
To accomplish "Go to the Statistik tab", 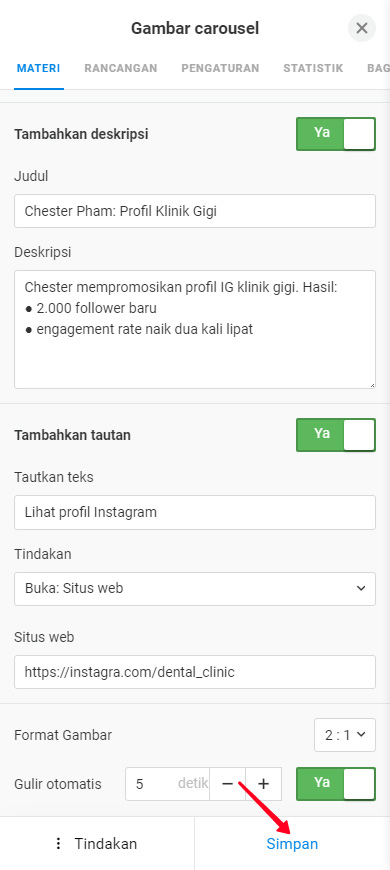I will [x=313, y=68].
